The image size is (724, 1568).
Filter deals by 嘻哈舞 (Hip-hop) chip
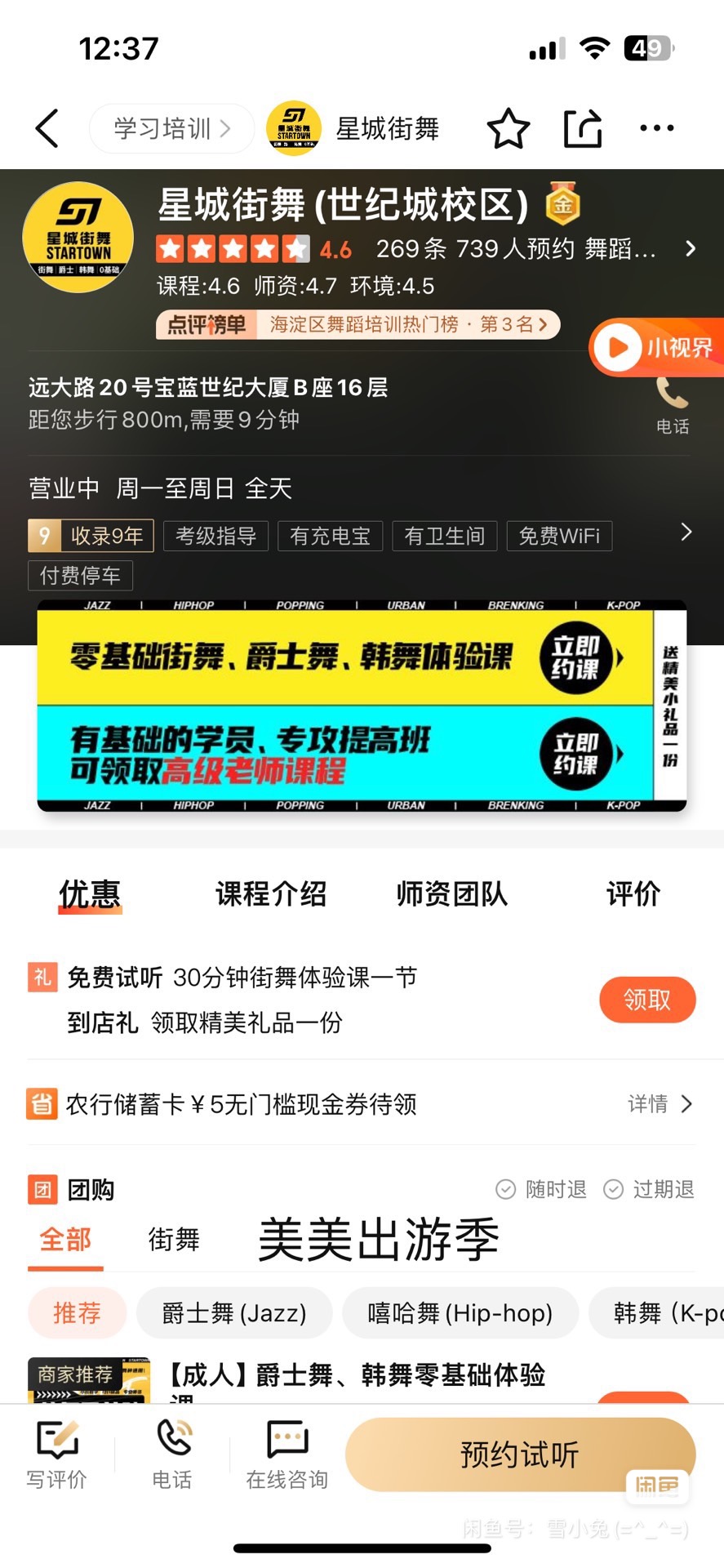click(x=460, y=1313)
